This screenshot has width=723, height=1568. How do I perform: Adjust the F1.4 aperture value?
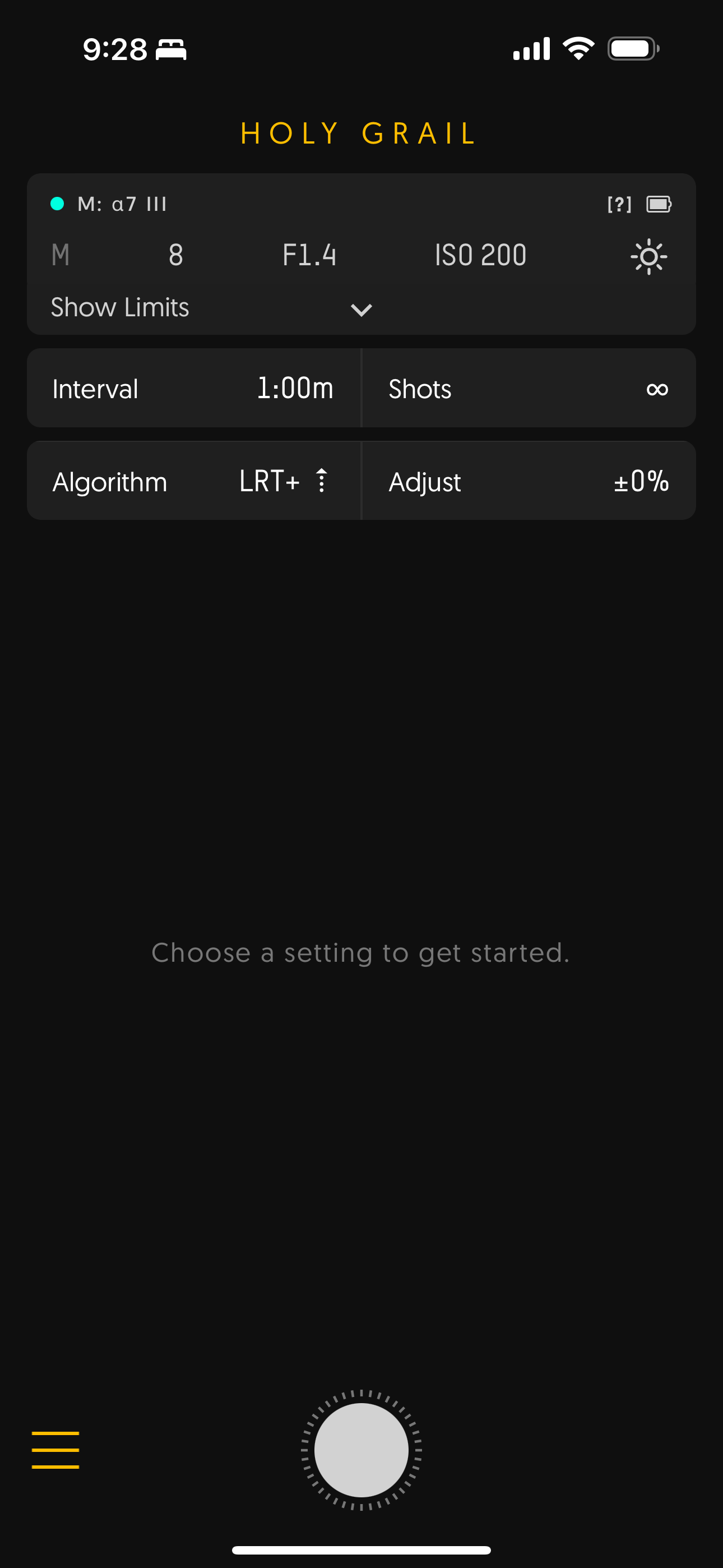[309, 255]
